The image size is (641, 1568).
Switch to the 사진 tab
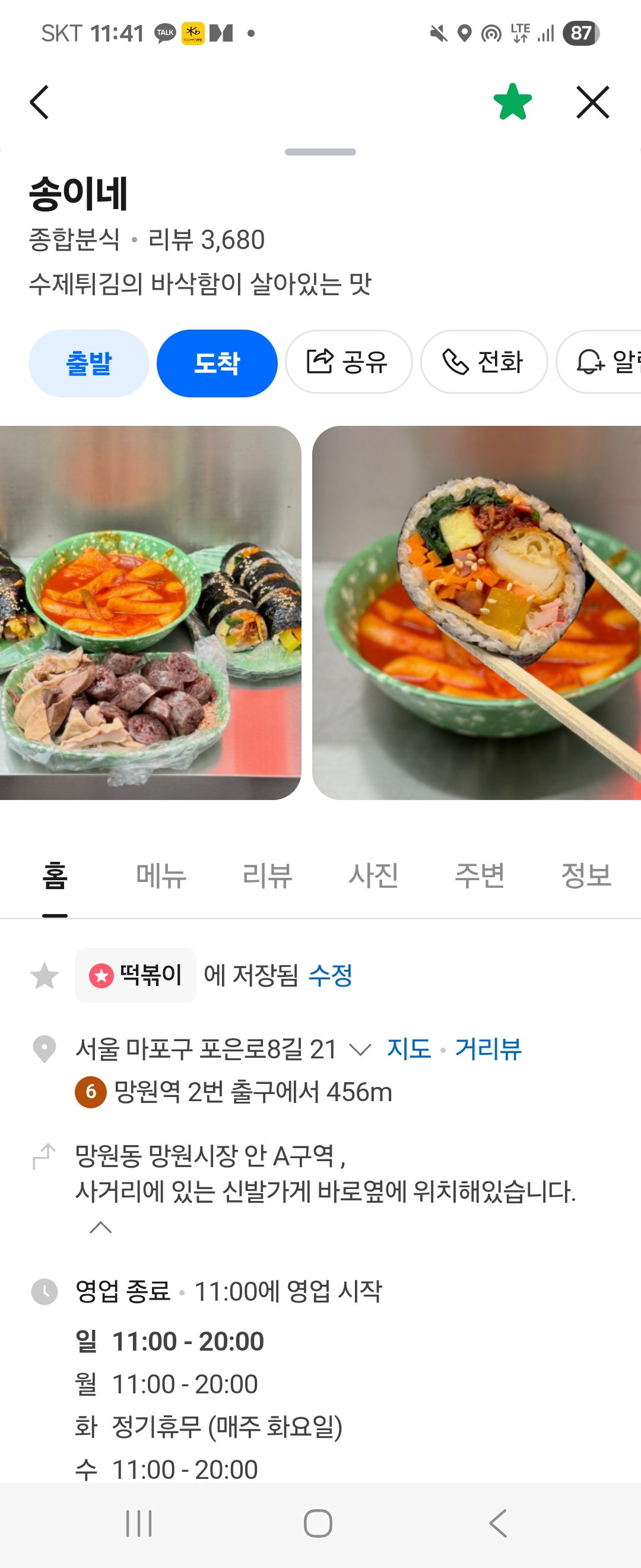[x=373, y=875]
